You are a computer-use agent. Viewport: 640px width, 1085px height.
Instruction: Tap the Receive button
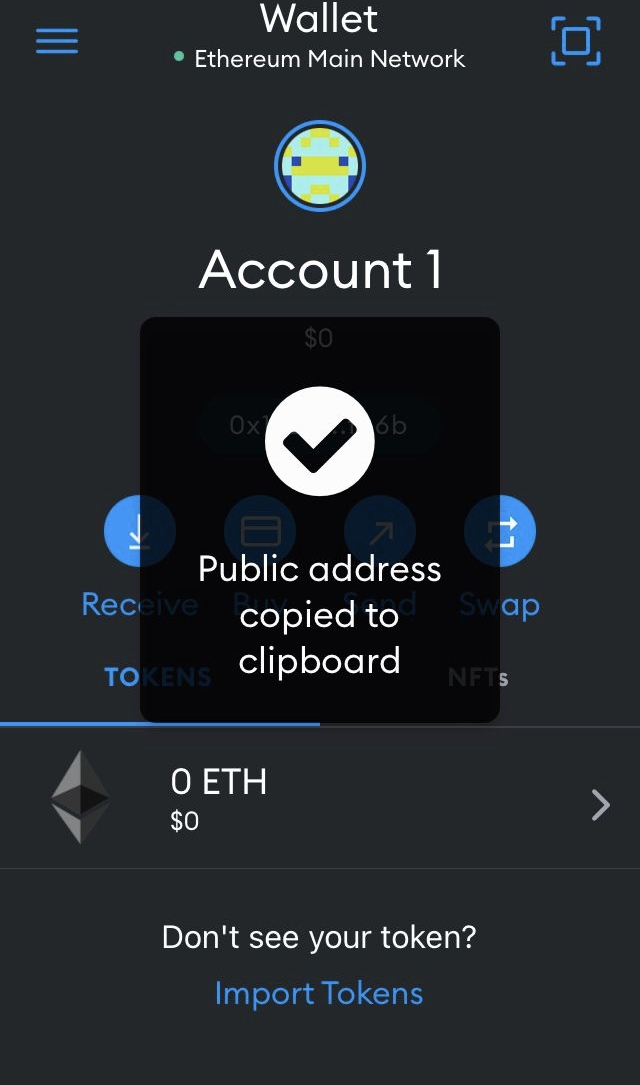(139, 531)
